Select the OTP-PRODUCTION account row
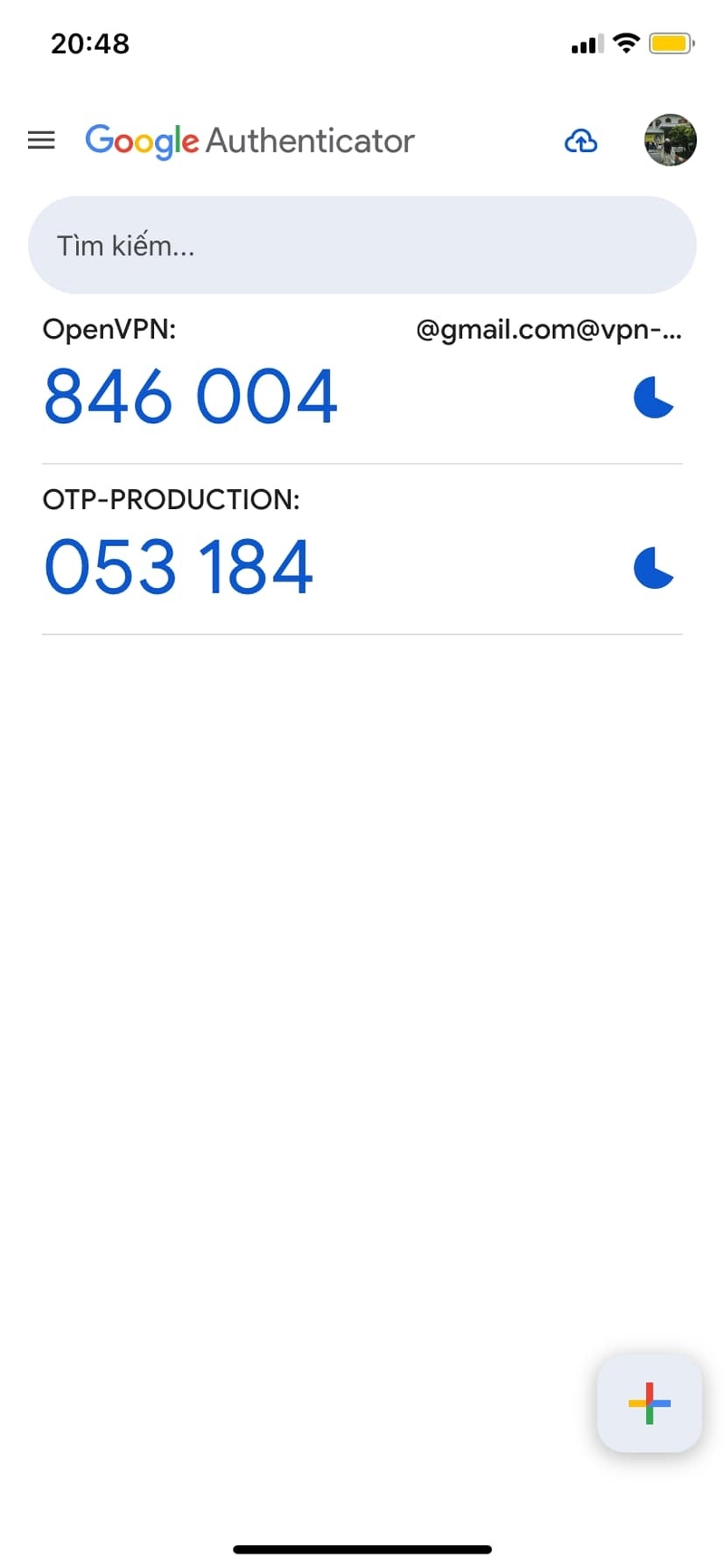Image resolution: width=725 pixels, height=1568 pixels. pos(362,548)
